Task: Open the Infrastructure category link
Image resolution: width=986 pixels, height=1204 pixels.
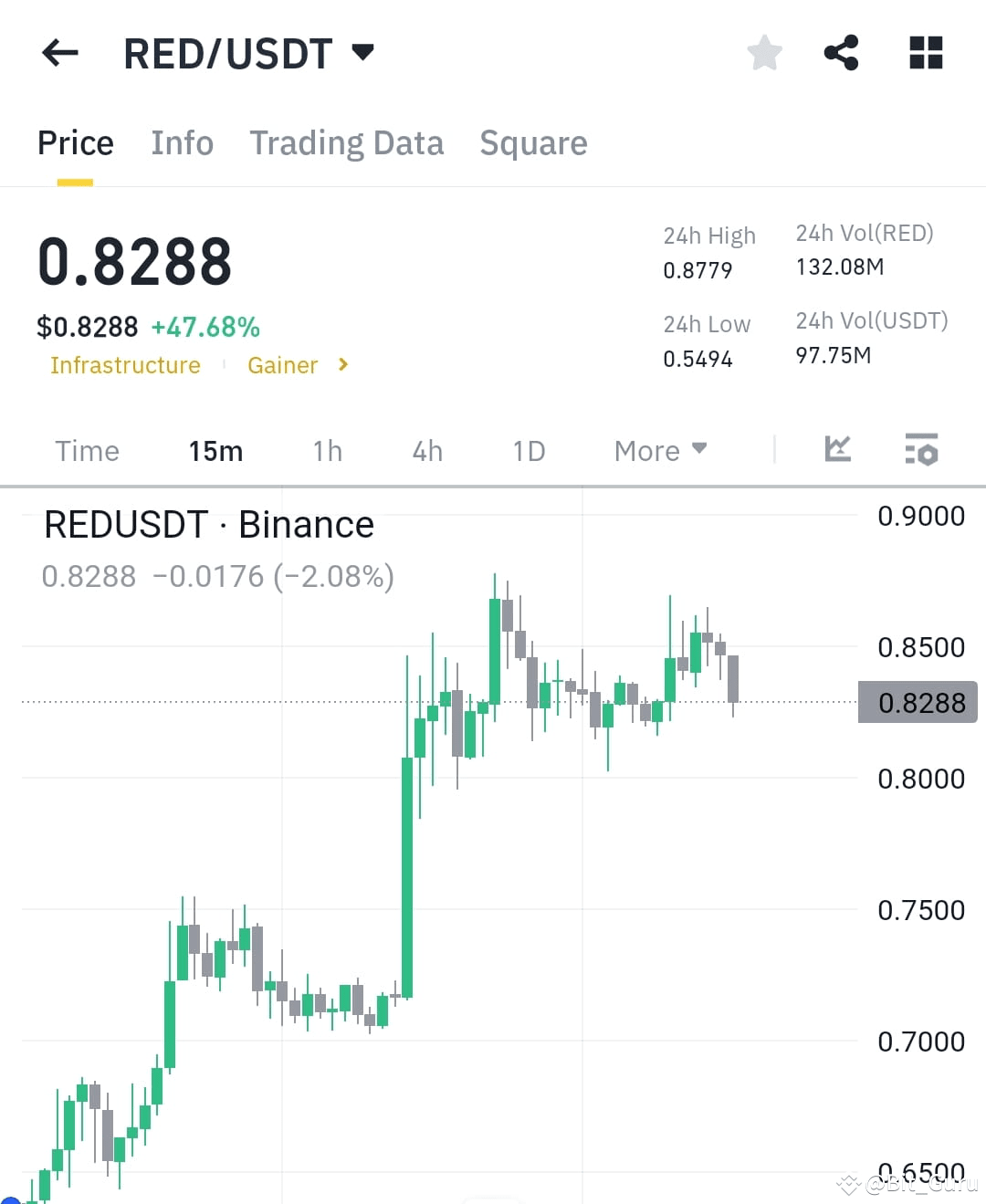Action: click(125, 365)
